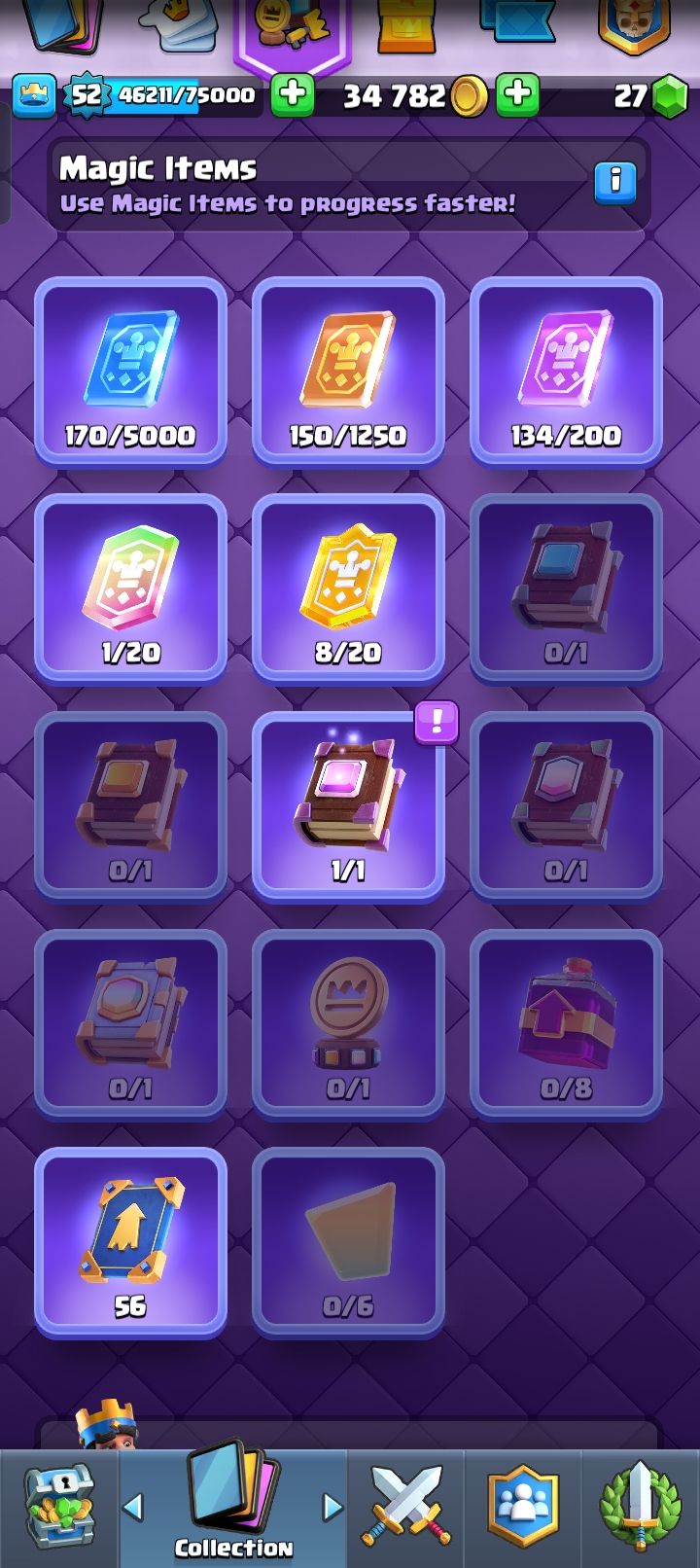
Task: Select the gold Champion Wild Card 8/20
Action: pos(348,588)
